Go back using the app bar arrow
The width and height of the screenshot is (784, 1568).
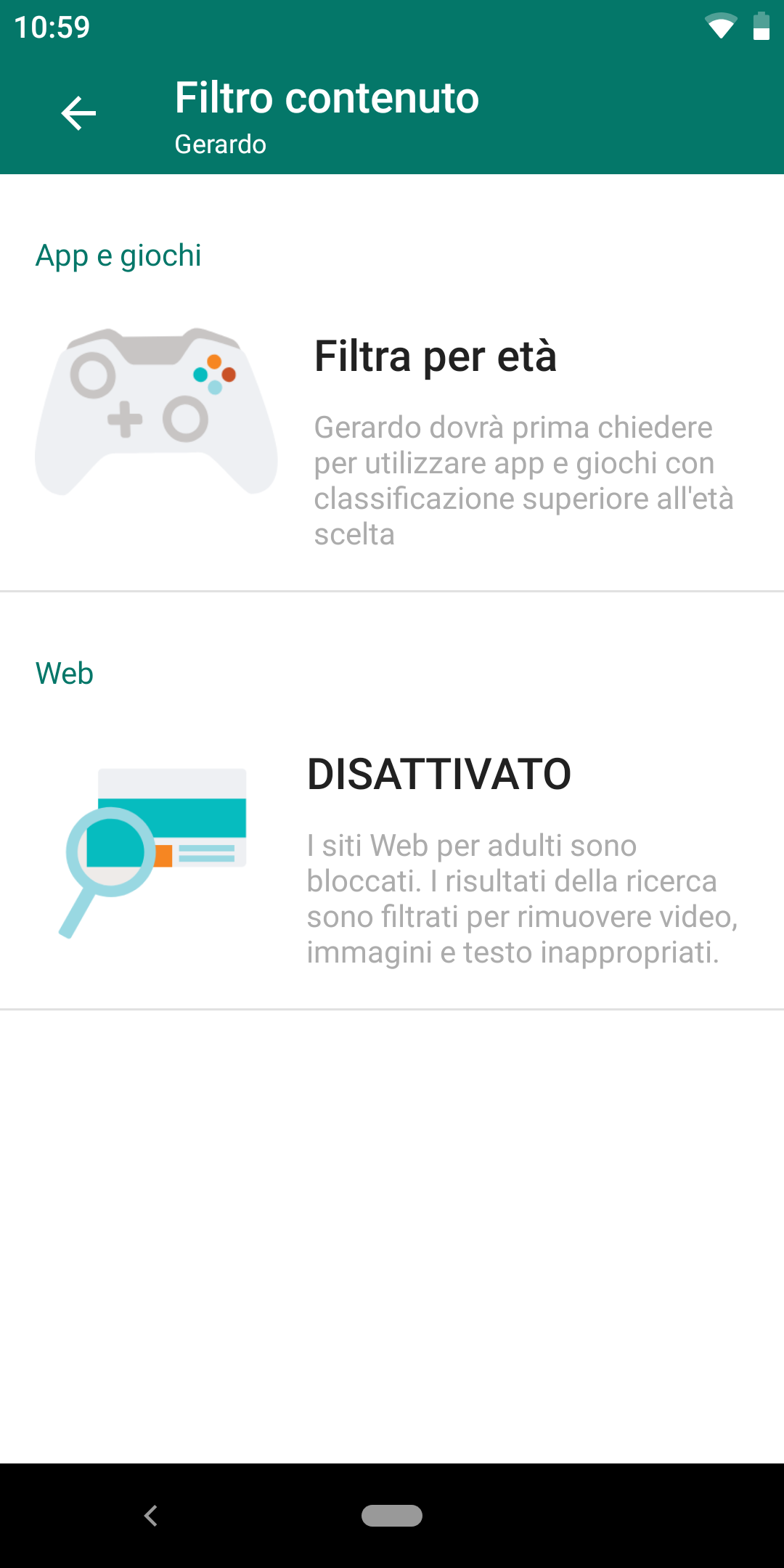pos(78,114)
